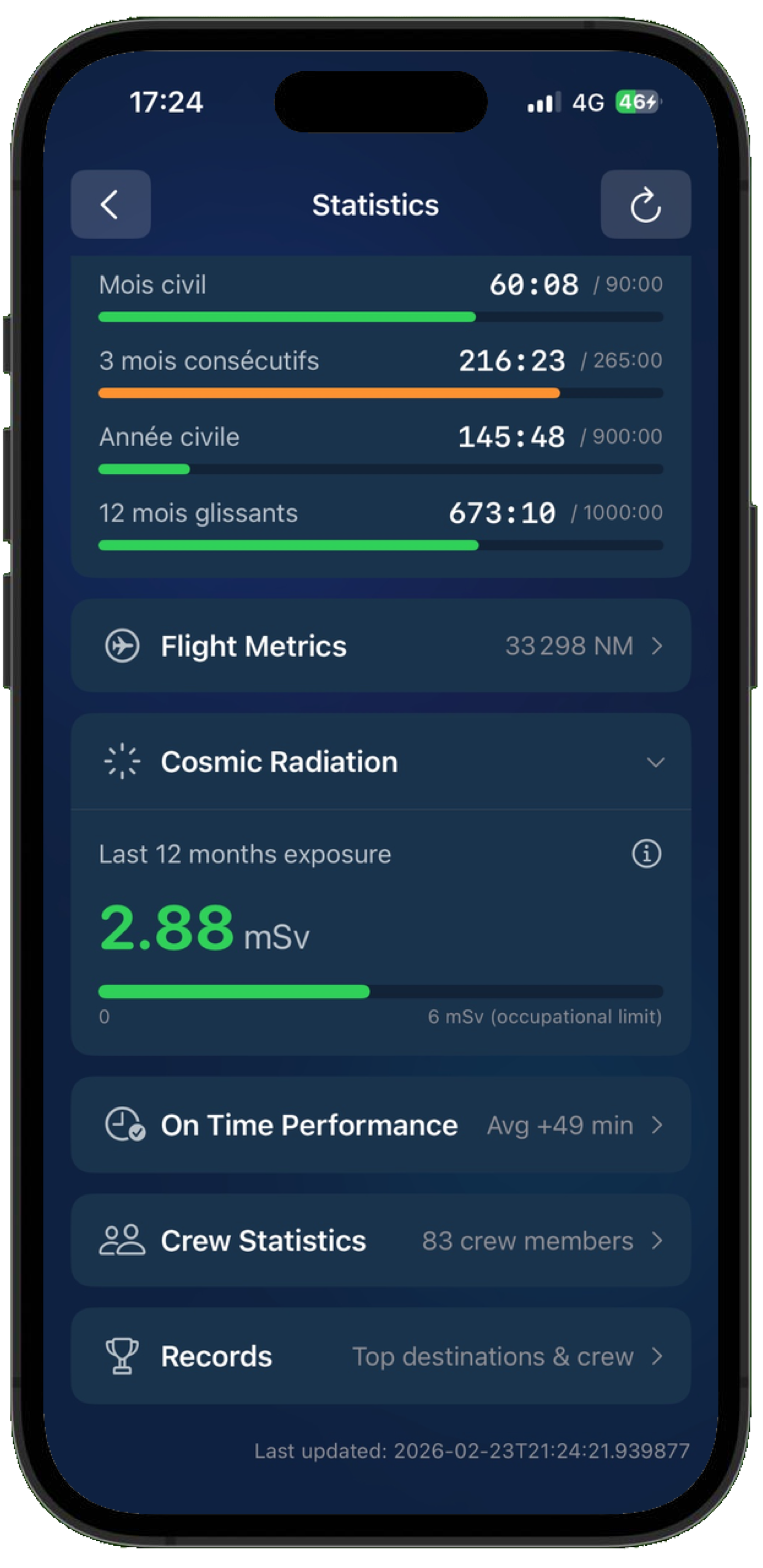Open the Flight Metrics section
The width and height of the screenshot is (763, 1568).
[x=380, y=646]
